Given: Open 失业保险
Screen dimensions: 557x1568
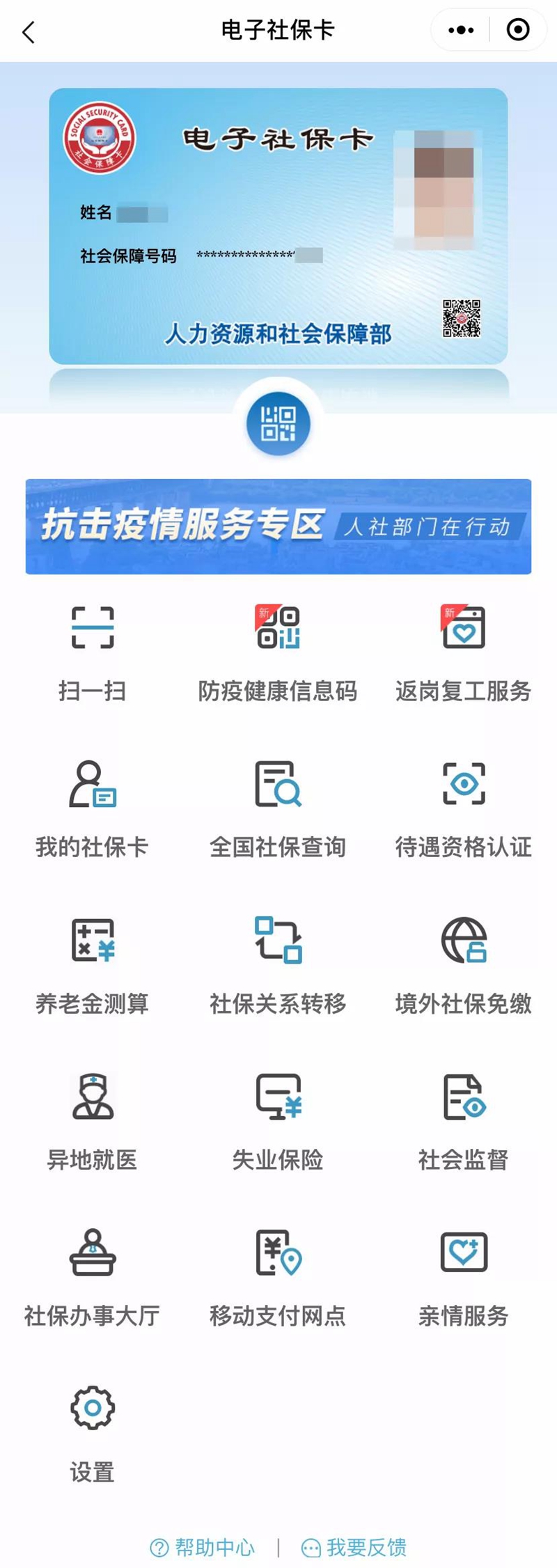Looking at the screenshot, I should (278, 1120).
